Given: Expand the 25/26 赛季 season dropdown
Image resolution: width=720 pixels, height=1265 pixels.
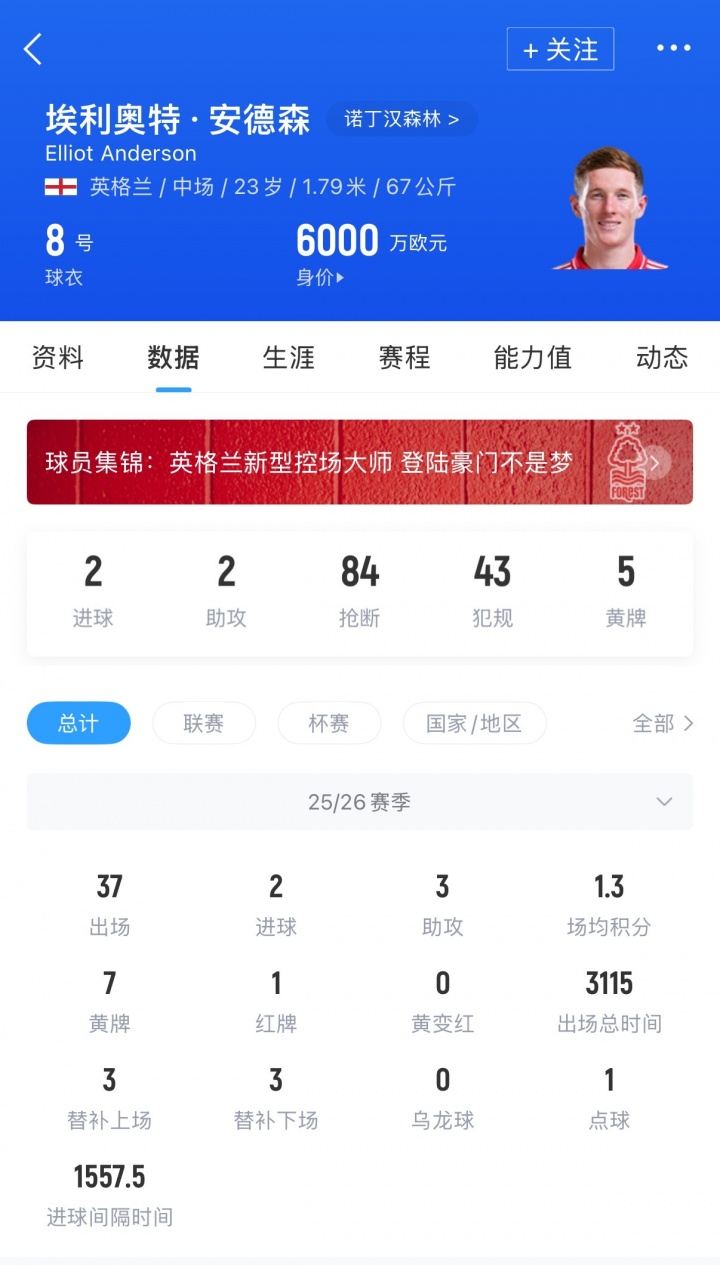Looking at the screenshot, I should 359,802.
